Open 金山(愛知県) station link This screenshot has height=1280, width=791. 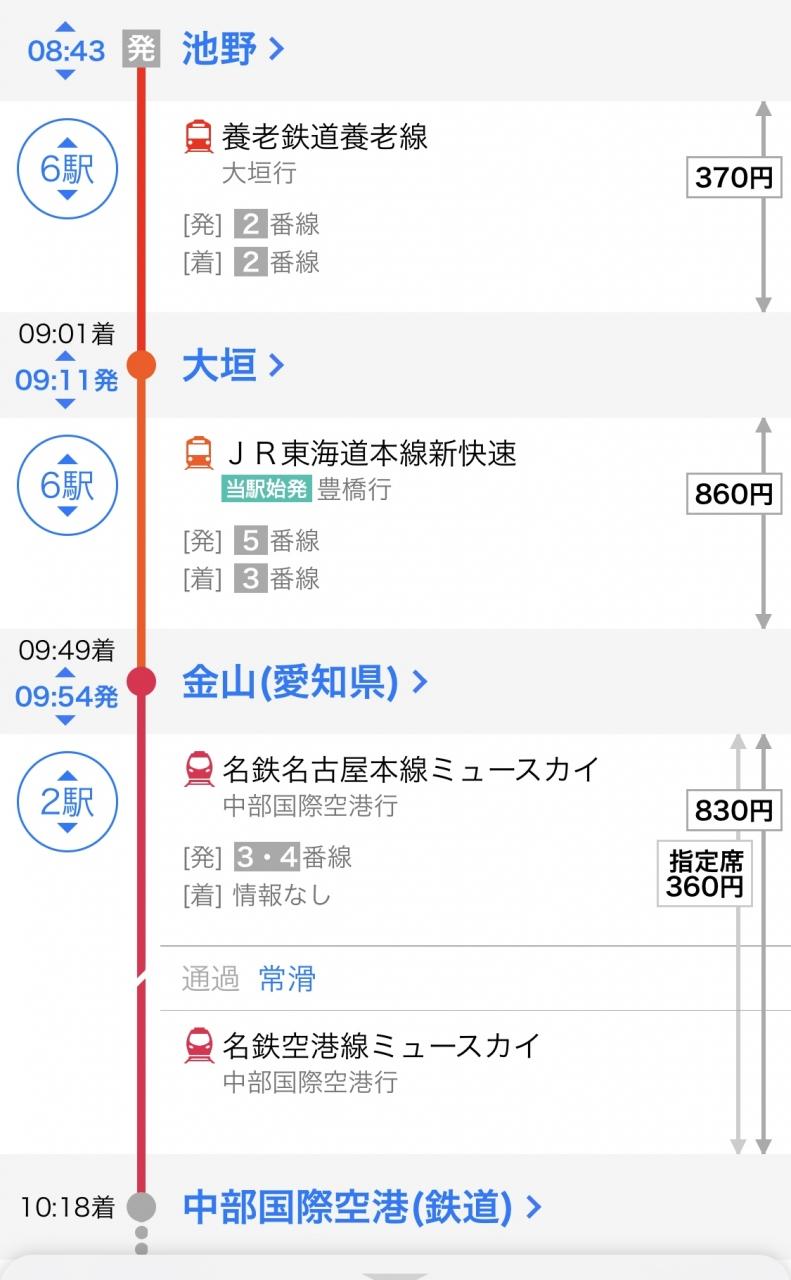pos(304,682)
